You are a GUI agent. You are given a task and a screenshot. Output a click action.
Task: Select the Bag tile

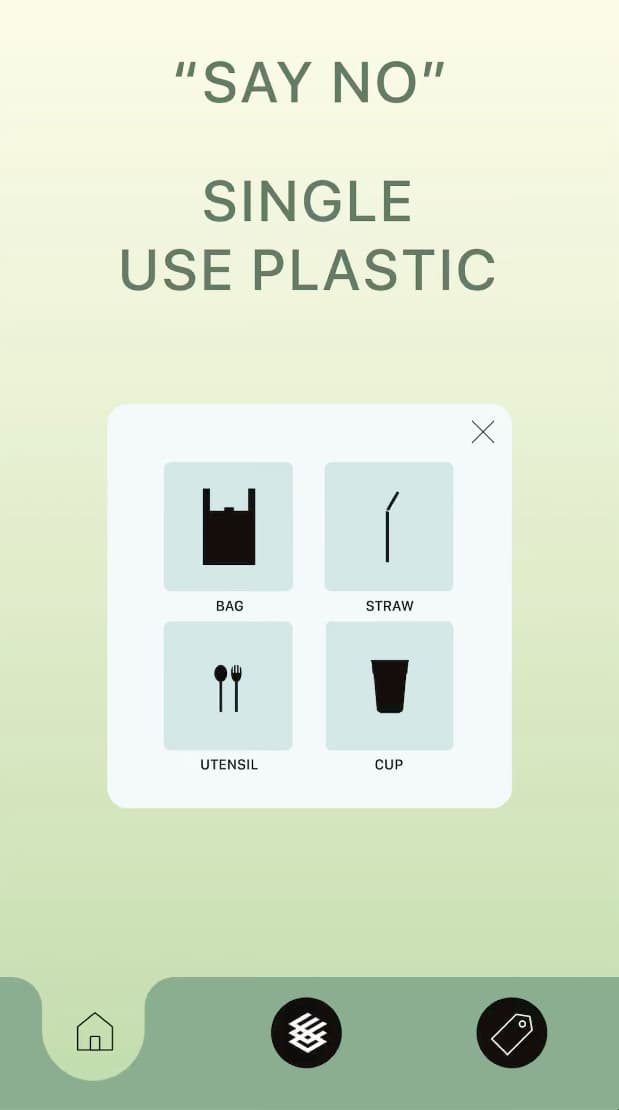click(228, 526)
